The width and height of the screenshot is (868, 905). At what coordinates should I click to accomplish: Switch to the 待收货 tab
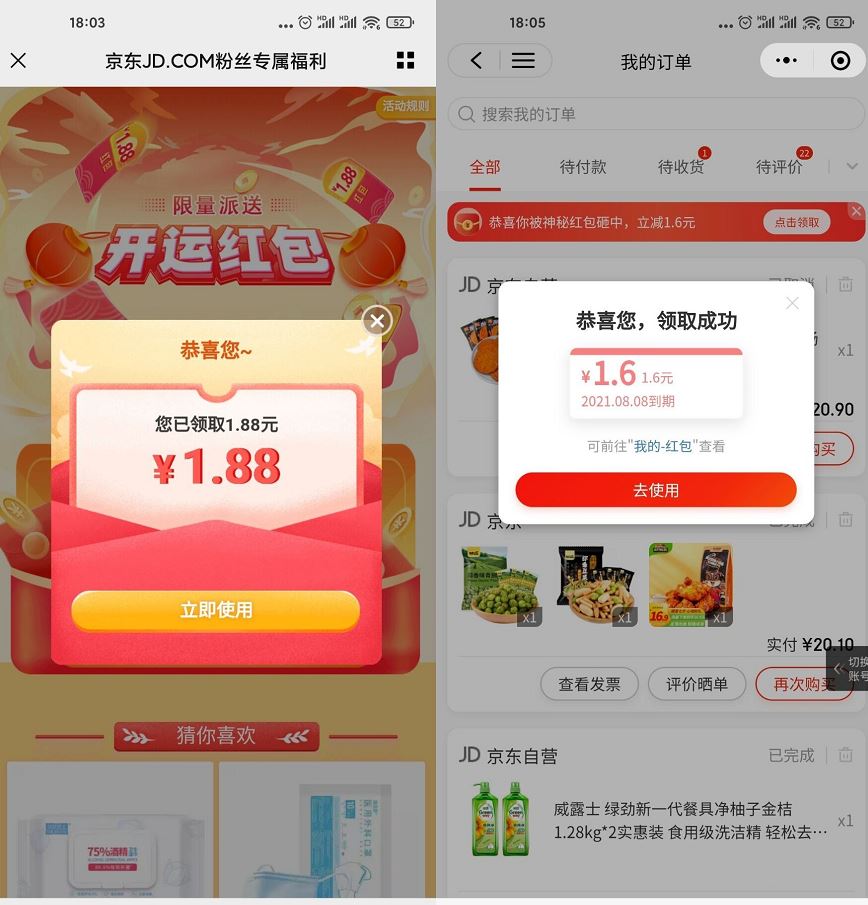(681, 167)
